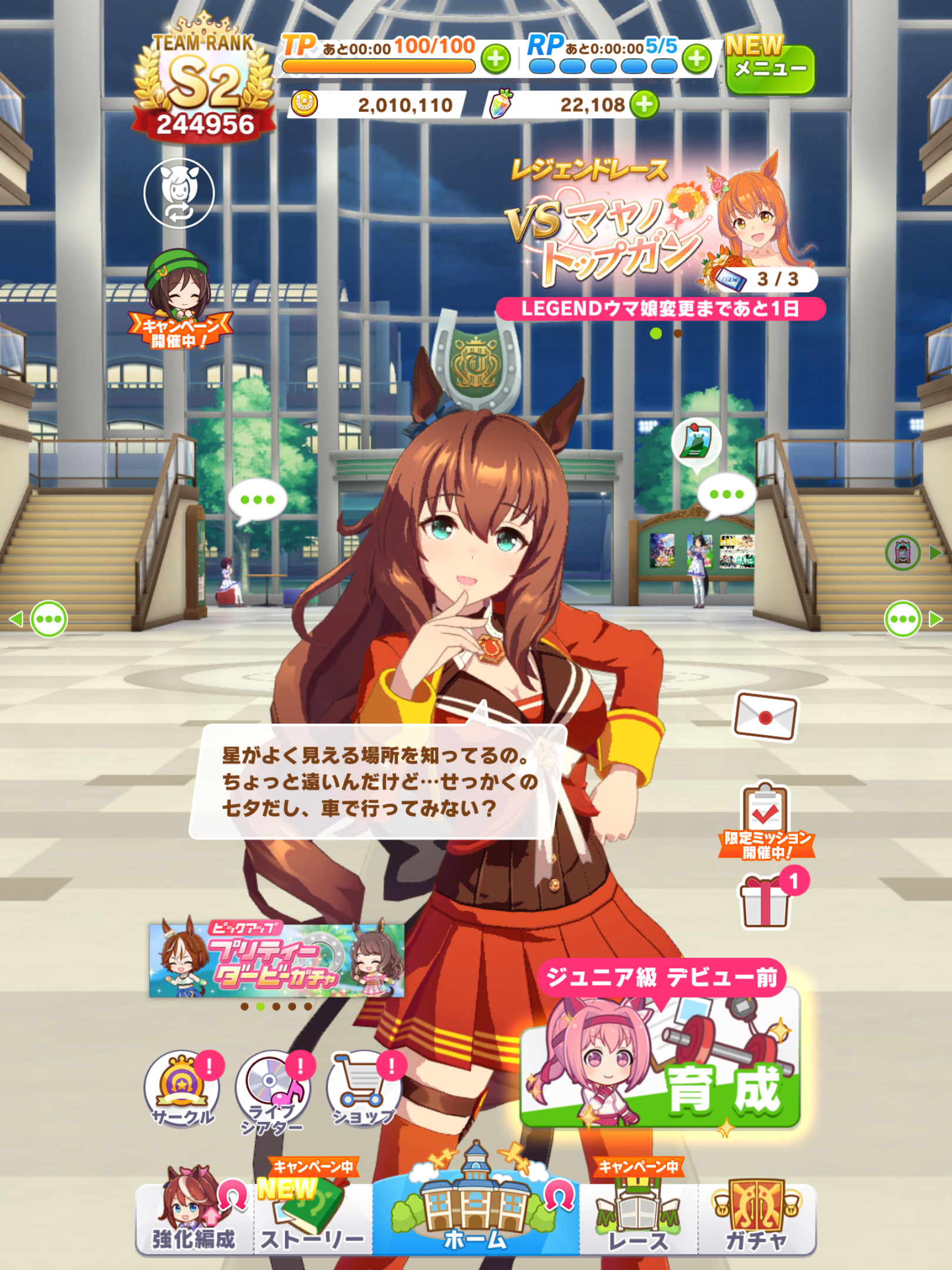Tap the plus button to refill RP
The image size is (952, 1270).
click(697, 59)
